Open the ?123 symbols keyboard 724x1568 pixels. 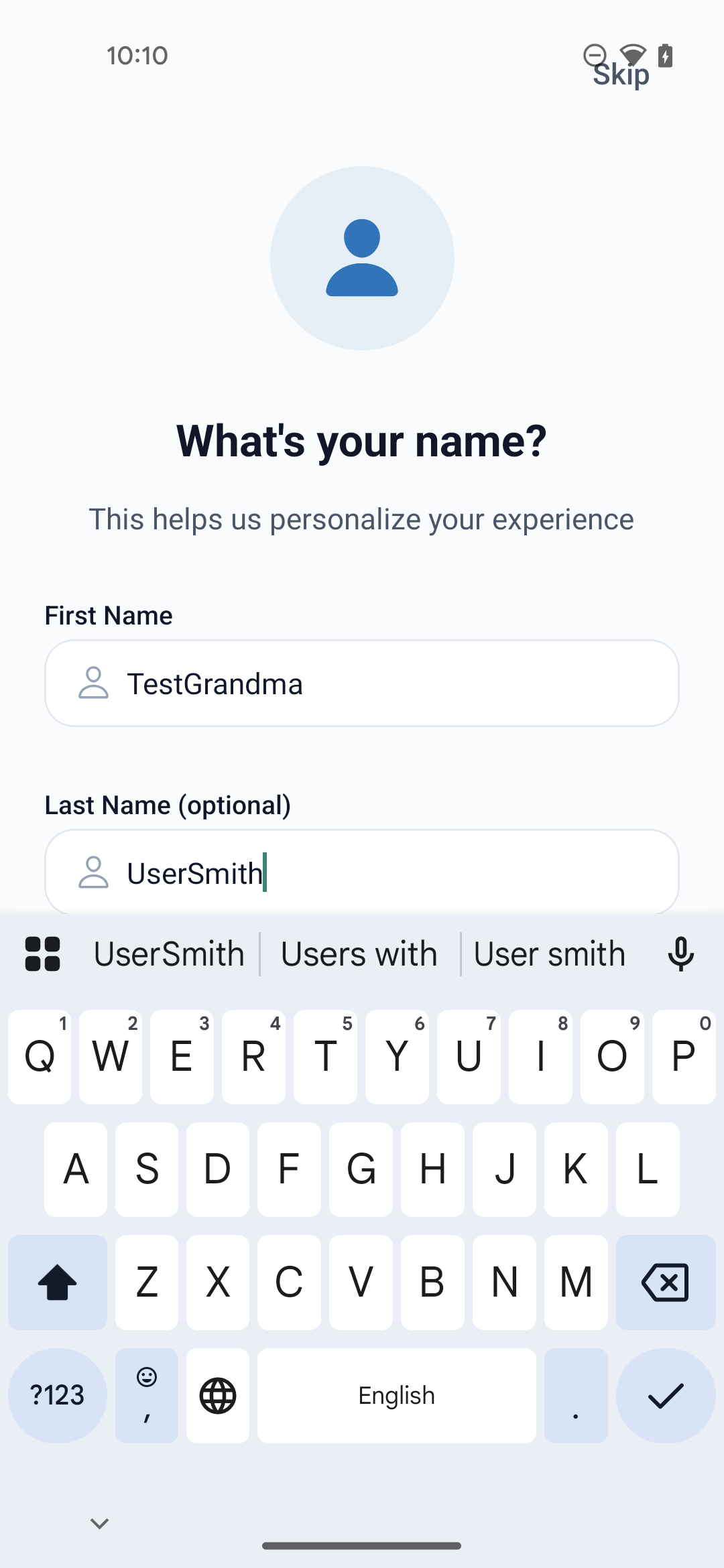coord(58,1396)
